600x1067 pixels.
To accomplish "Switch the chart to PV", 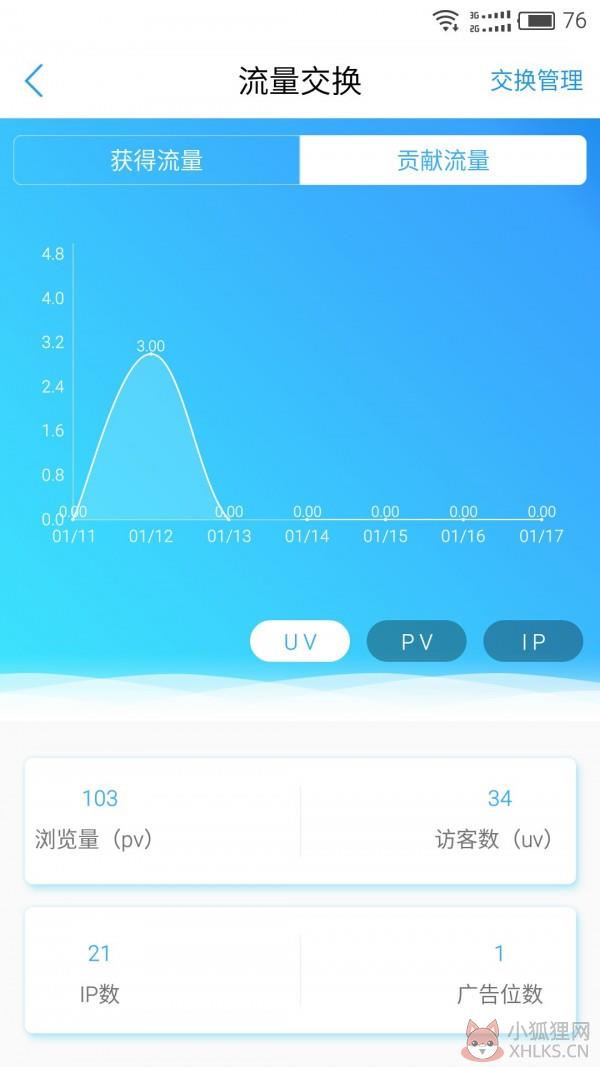I will pyautogui.click(x=416, y=641).
